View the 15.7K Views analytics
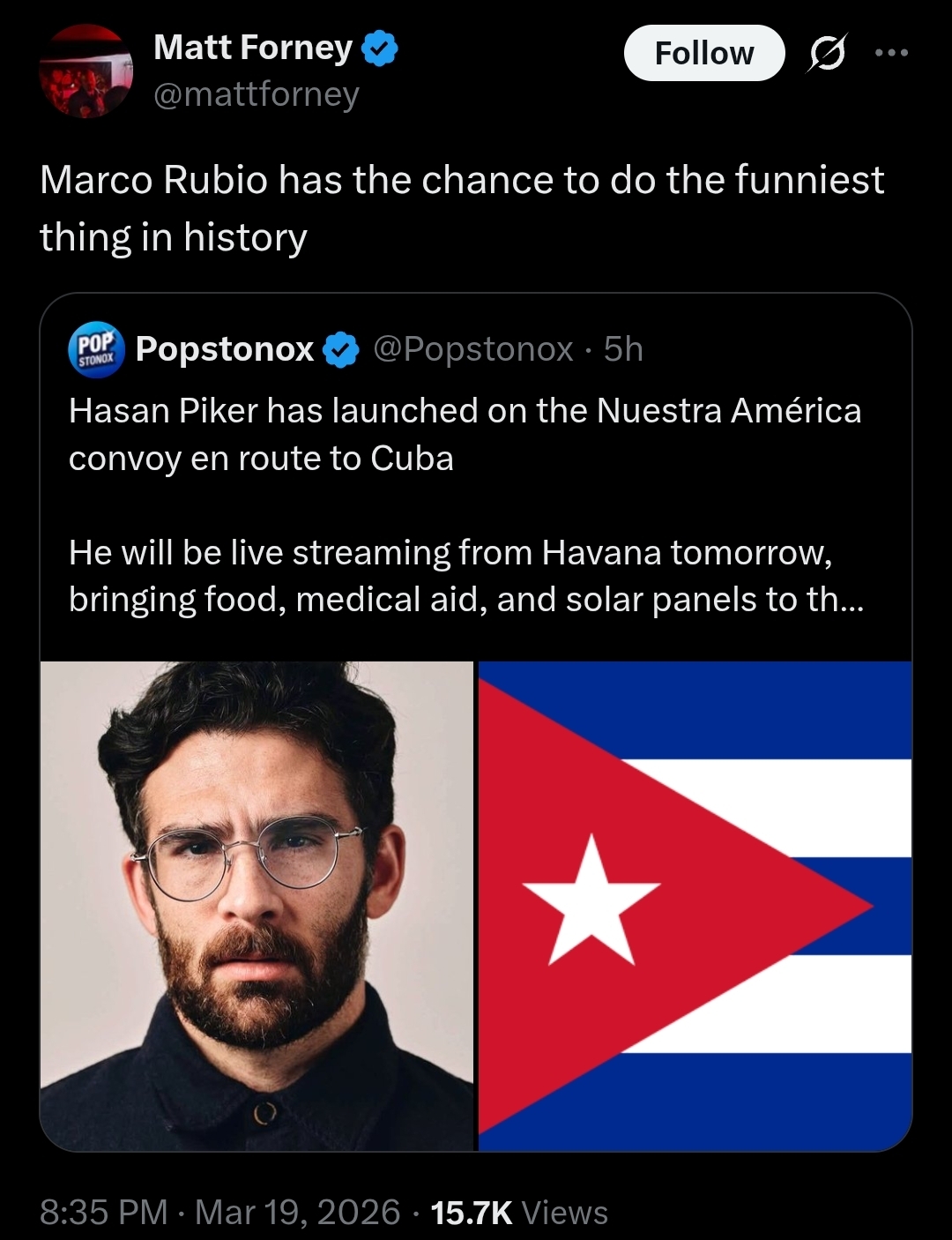 (x=519, y=1213)
